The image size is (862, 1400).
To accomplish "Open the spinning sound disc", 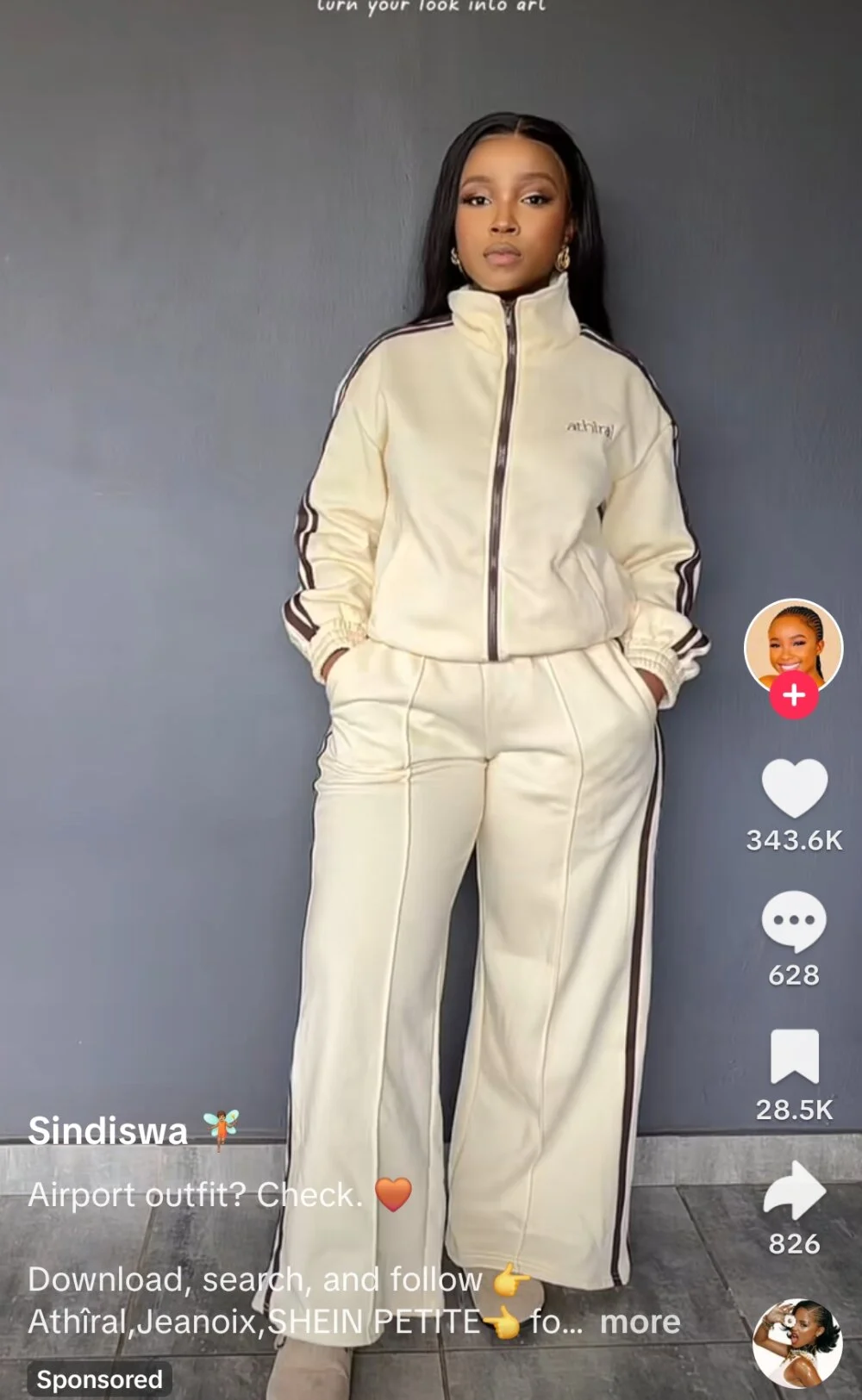I will point(796,1343).
